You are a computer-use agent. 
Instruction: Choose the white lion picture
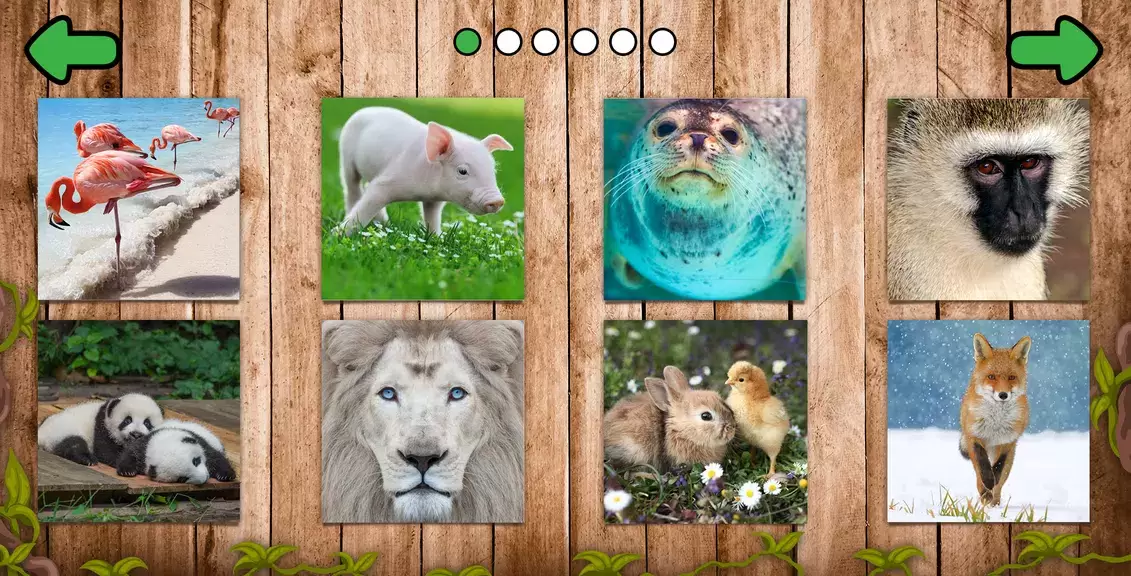tap(422, 421)
